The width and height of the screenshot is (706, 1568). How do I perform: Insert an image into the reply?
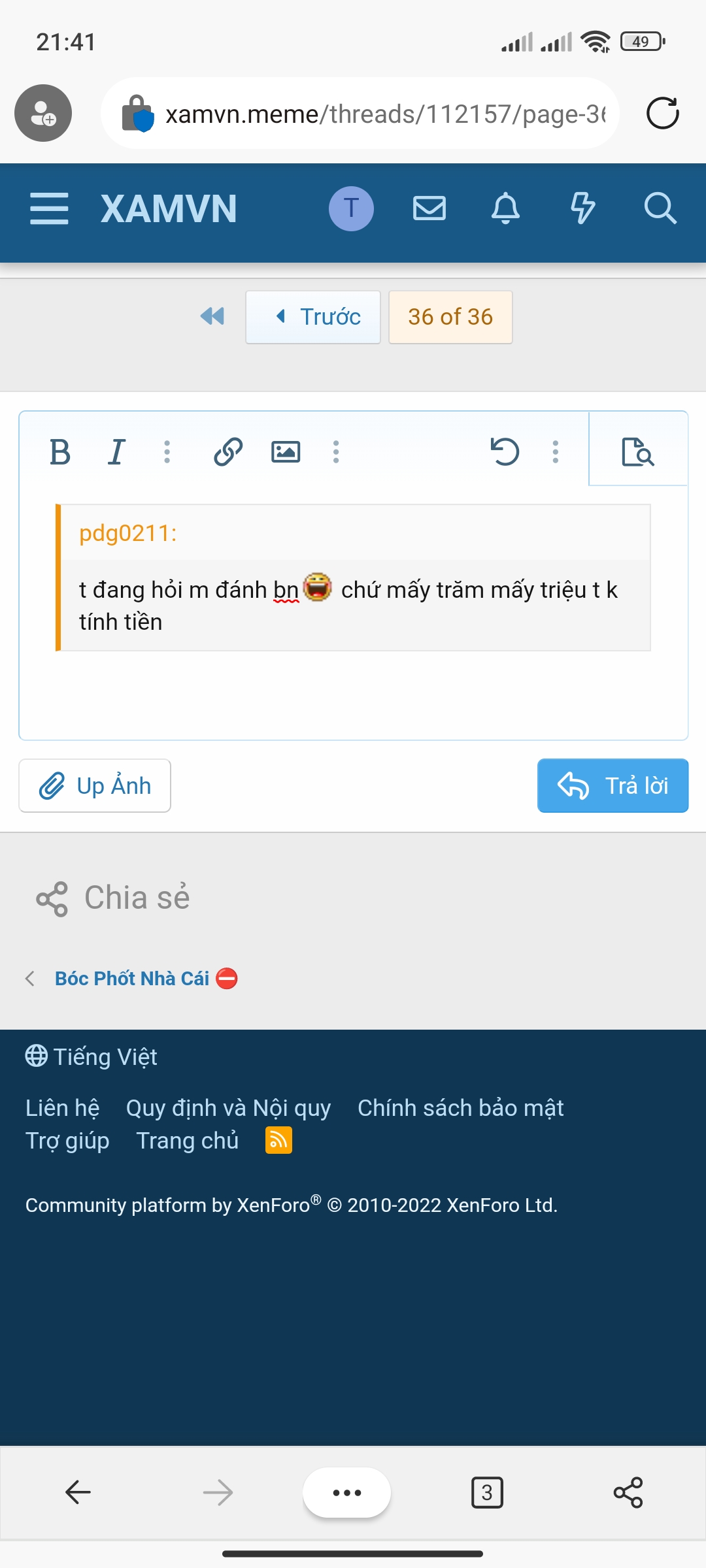pos(286,451)
